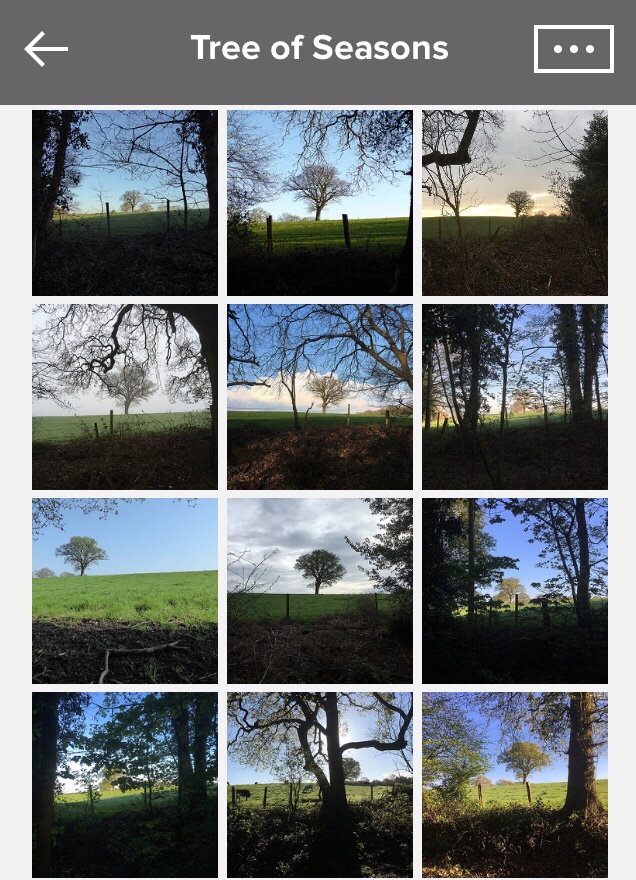Open the bare tree photo with white overcast sky
The height and width of the screenshot is (880, 636).
(x=125, y=397)
